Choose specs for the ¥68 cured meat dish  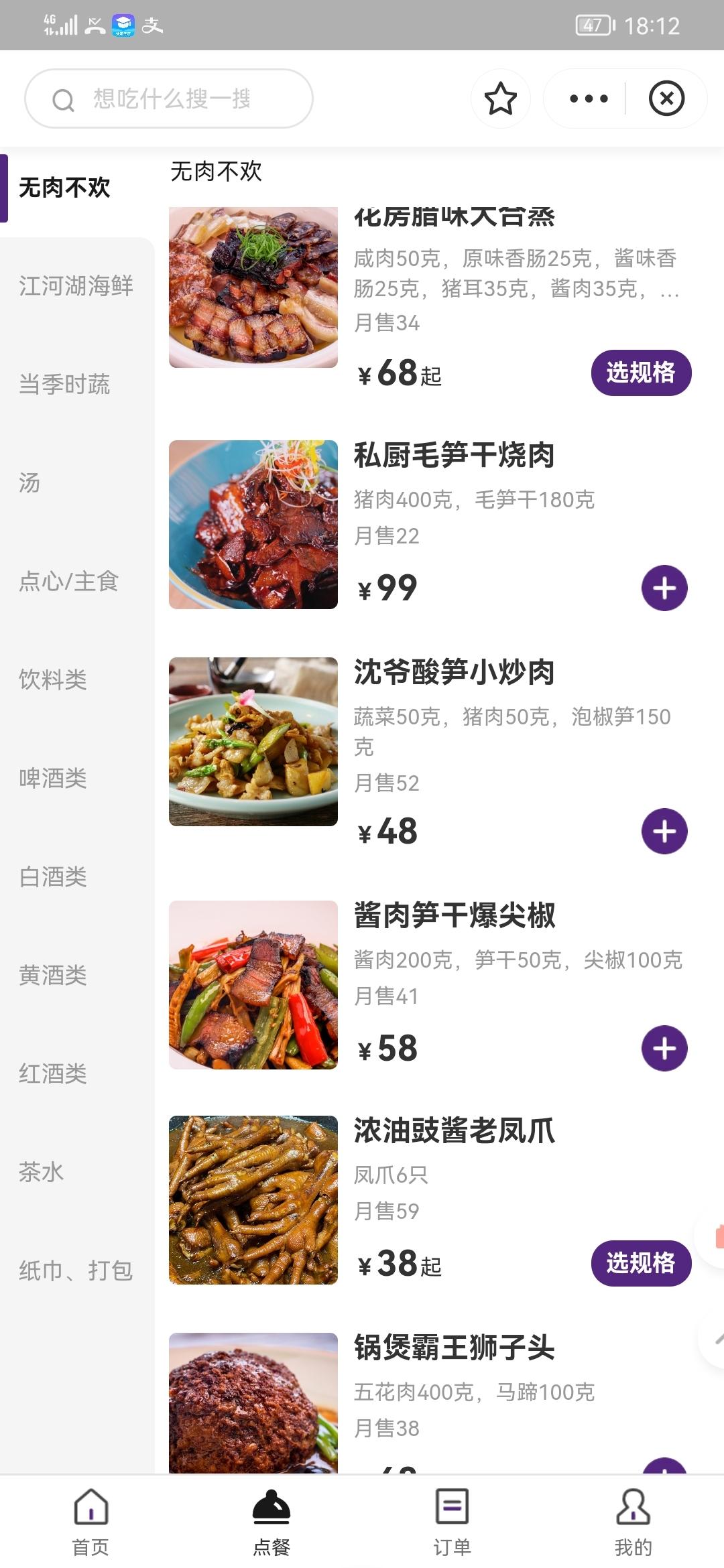[x=640, y=373]
